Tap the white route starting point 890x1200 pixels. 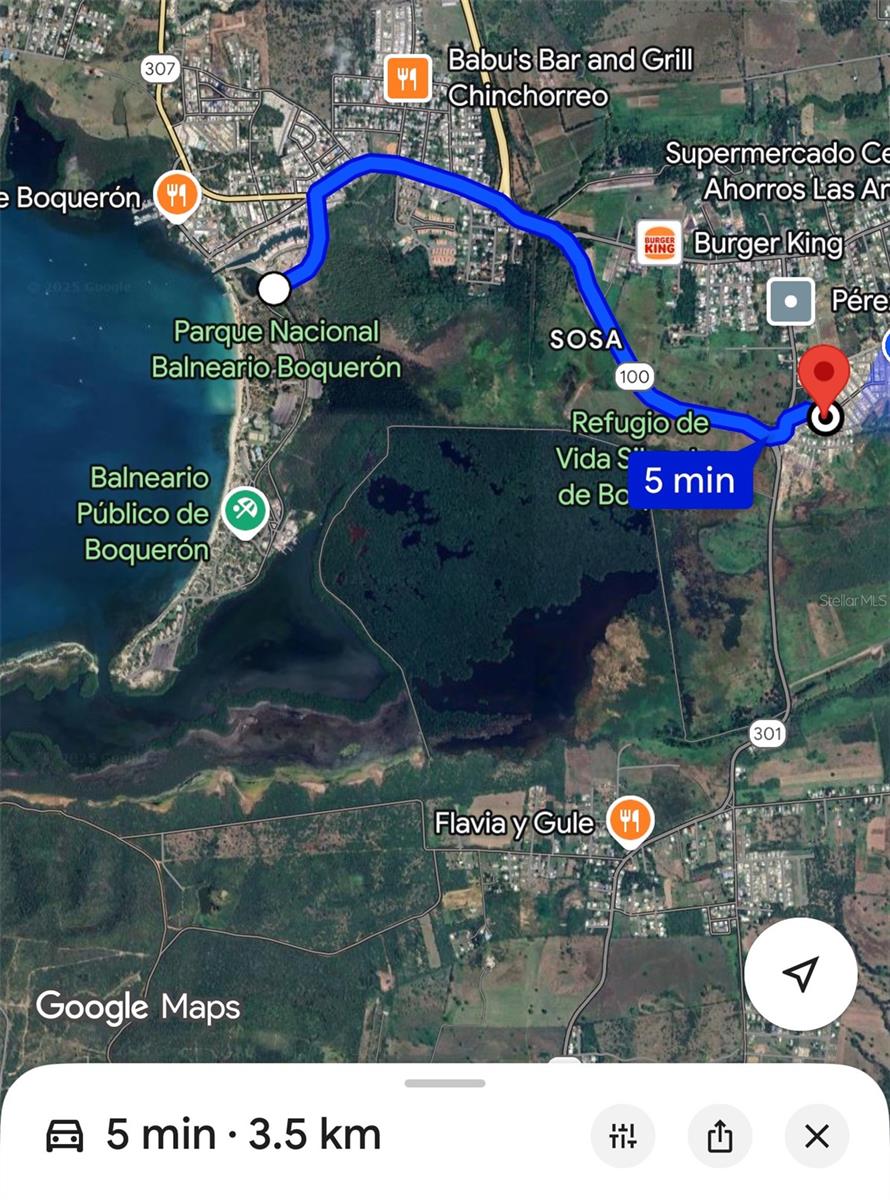tap(274, 289)
